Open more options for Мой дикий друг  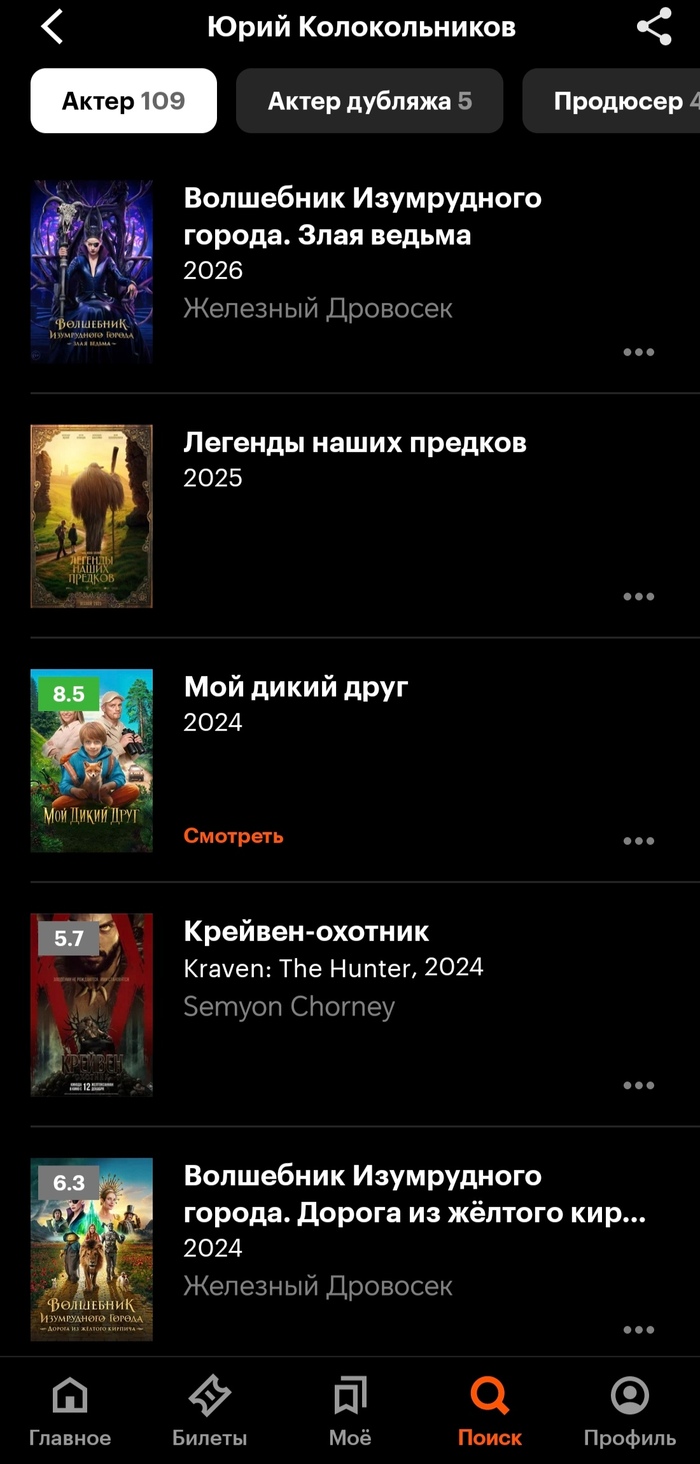click(x=638, y=841)
